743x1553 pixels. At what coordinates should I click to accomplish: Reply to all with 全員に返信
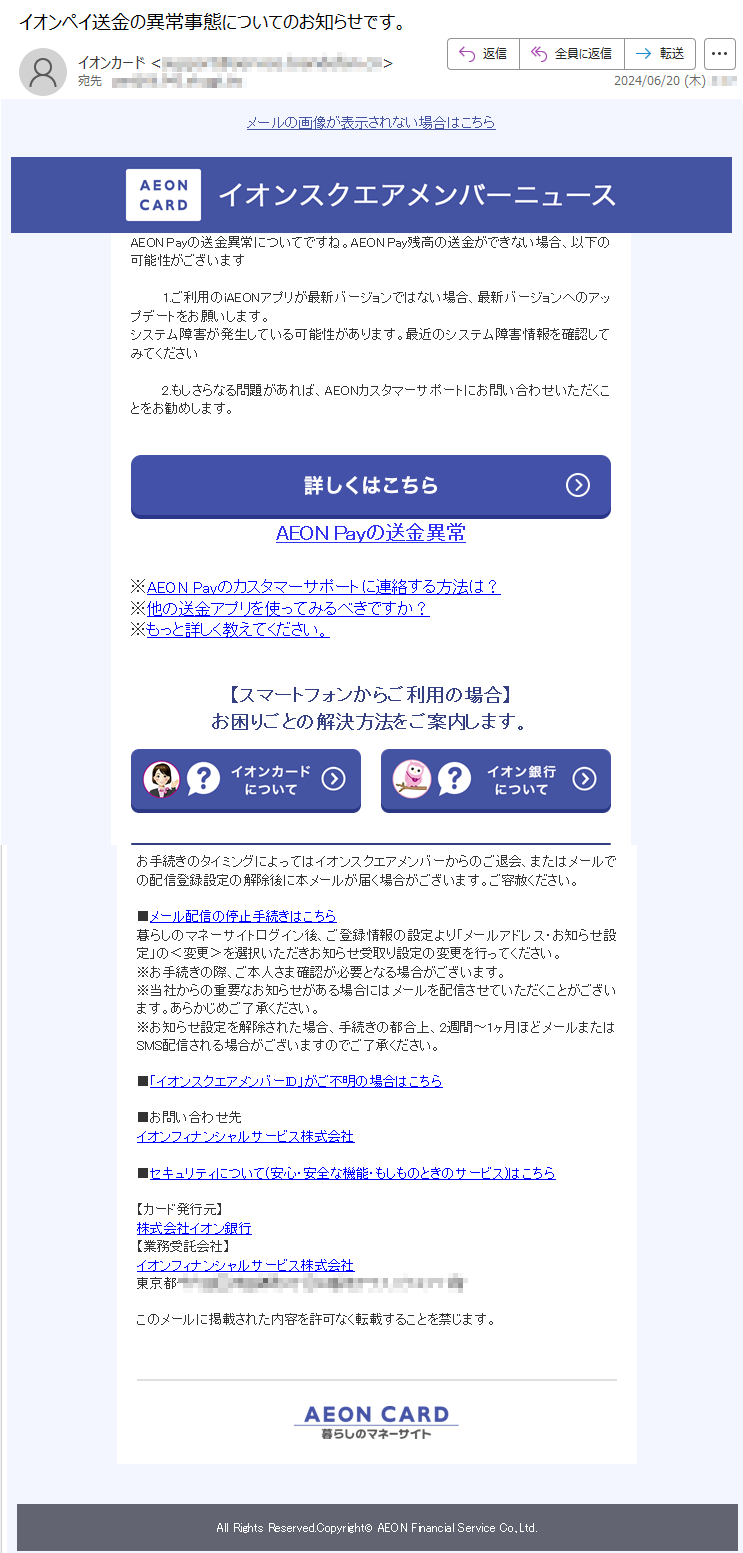click(572, 54)
